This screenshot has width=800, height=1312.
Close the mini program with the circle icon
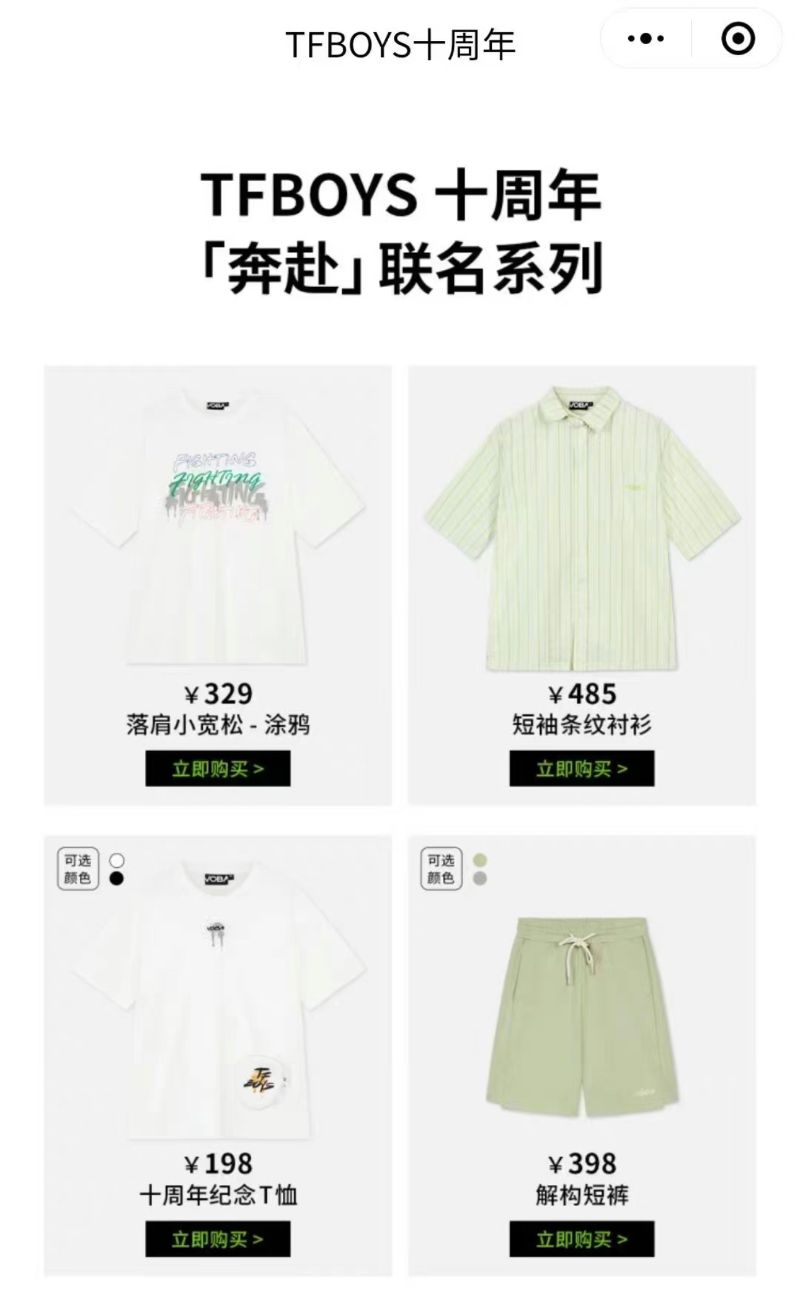pyautogui.click(x=738, y=40)
